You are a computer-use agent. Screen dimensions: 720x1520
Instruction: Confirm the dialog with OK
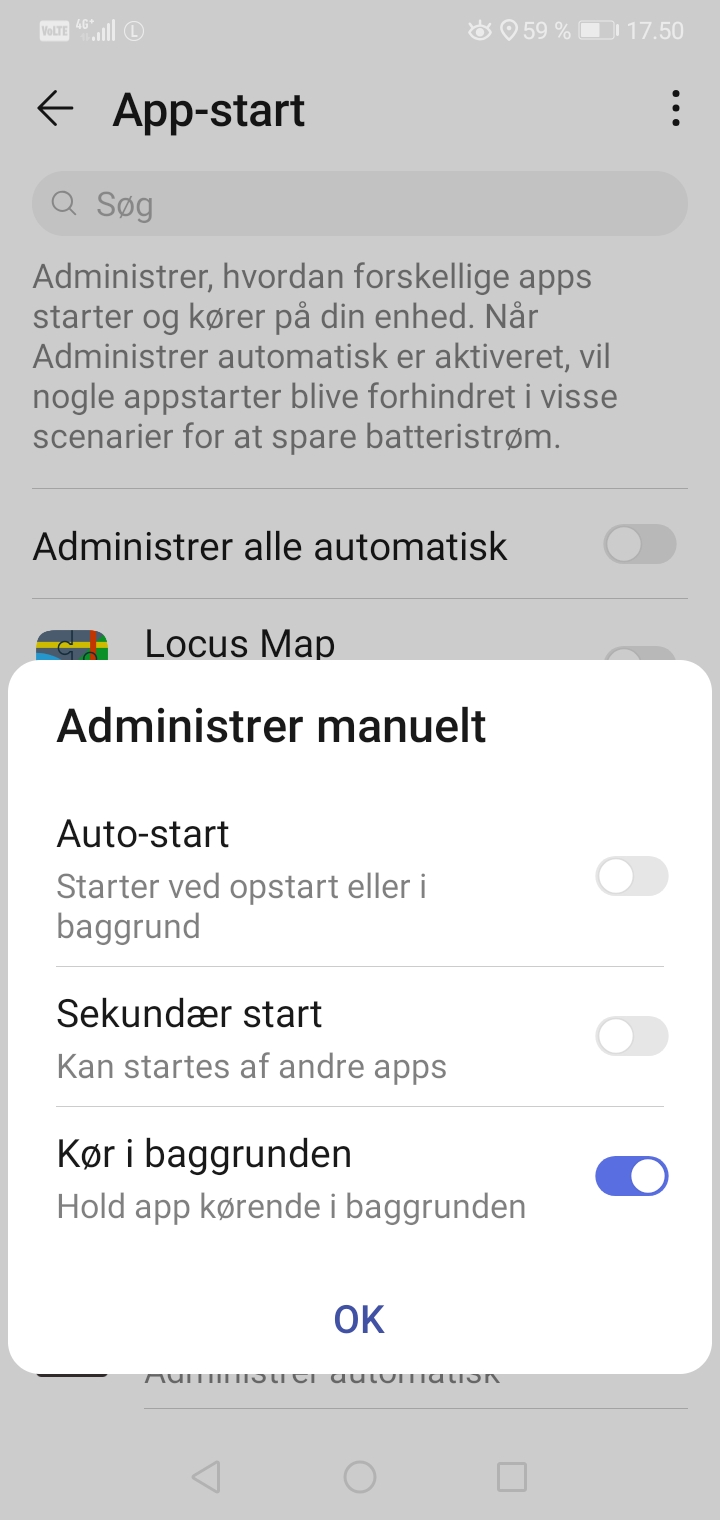click(359, 1320)
